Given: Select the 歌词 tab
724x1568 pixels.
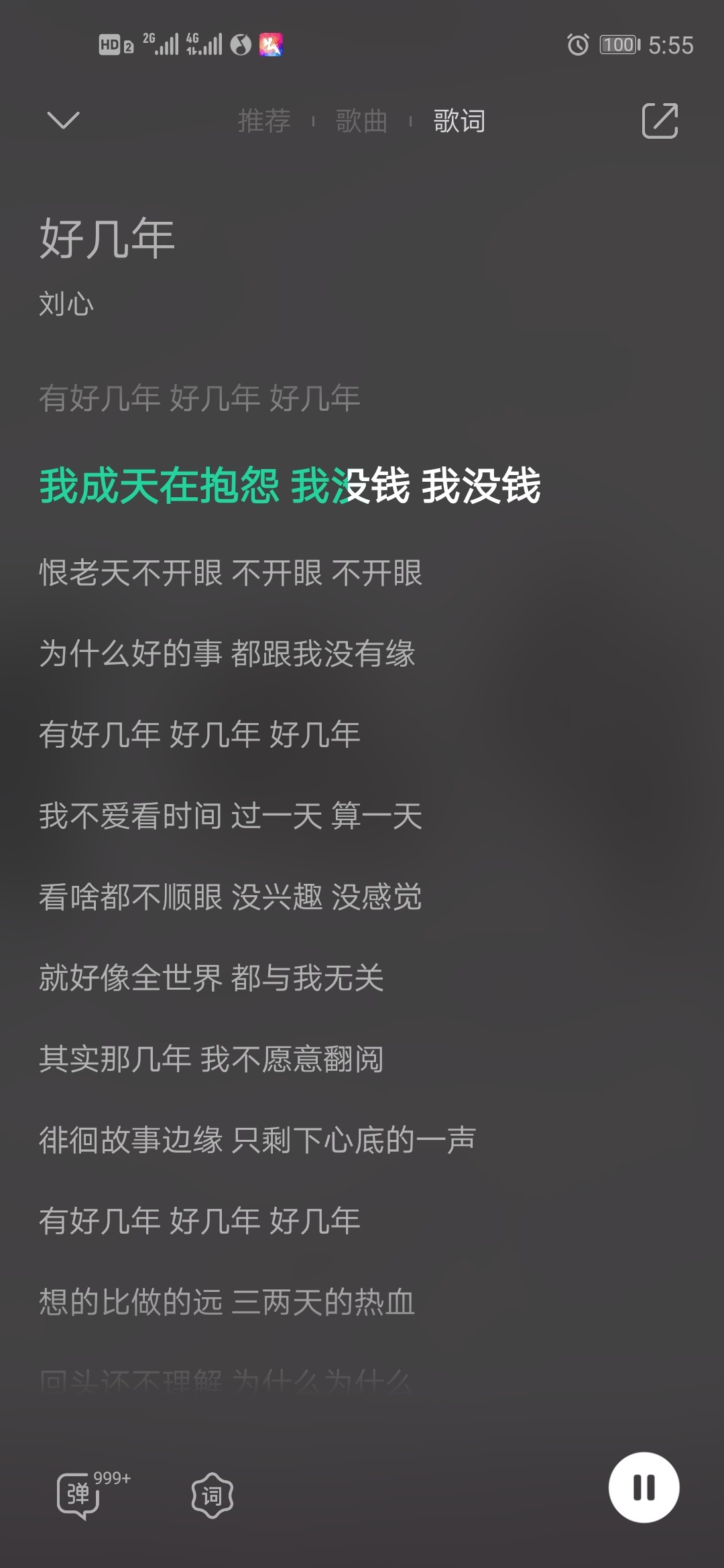Looking at the screenshot, I should [x=459, y=121].
